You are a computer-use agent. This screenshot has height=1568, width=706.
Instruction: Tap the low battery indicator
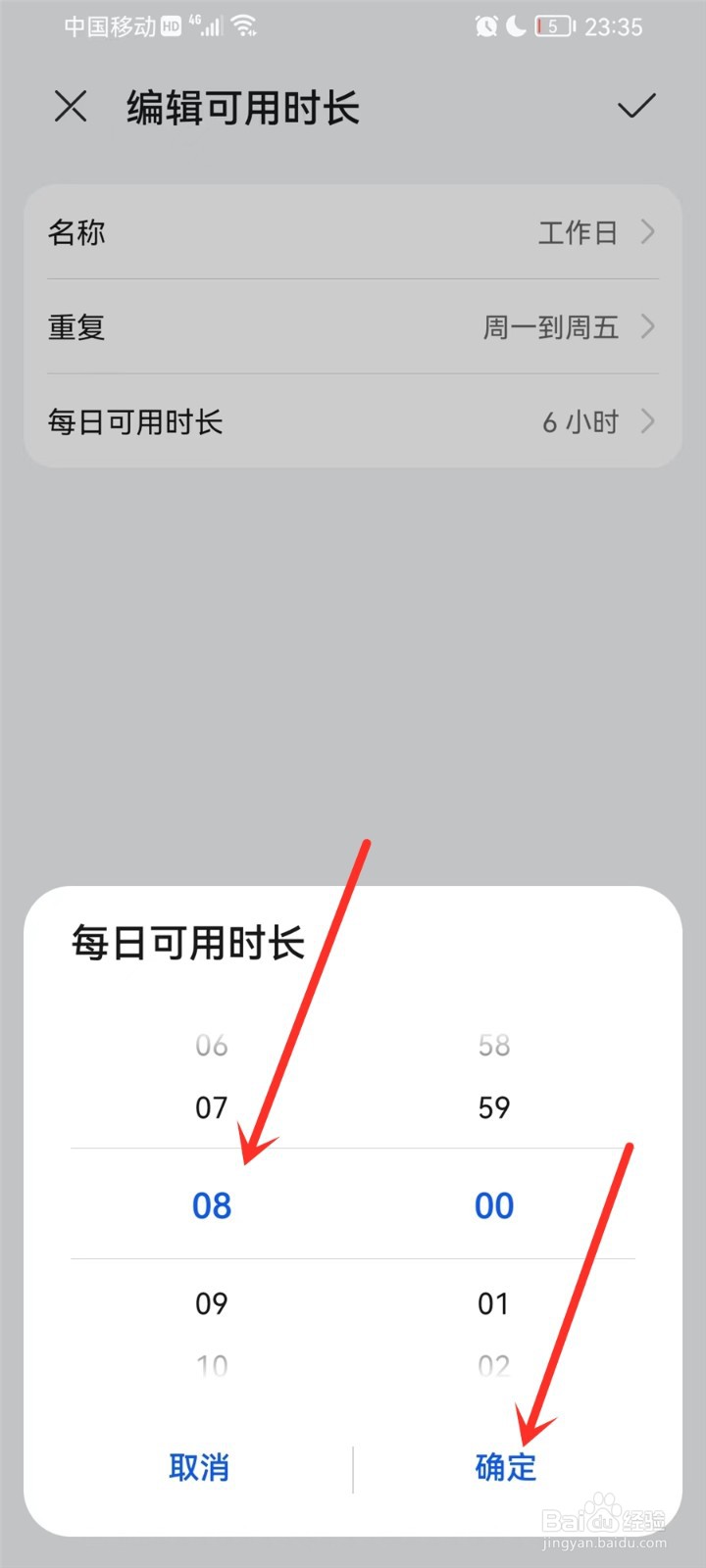click(554, 26)
